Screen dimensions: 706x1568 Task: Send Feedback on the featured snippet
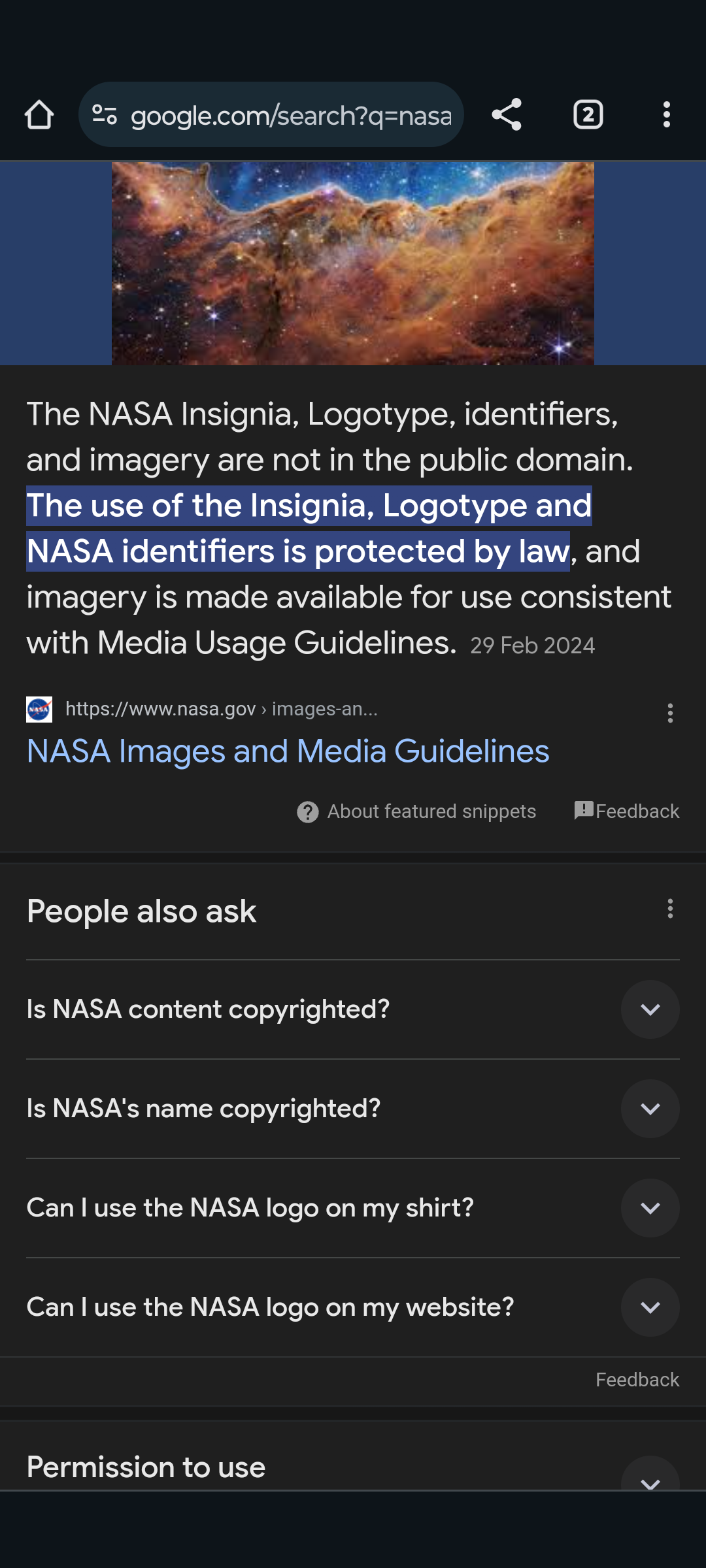(627, 811)
